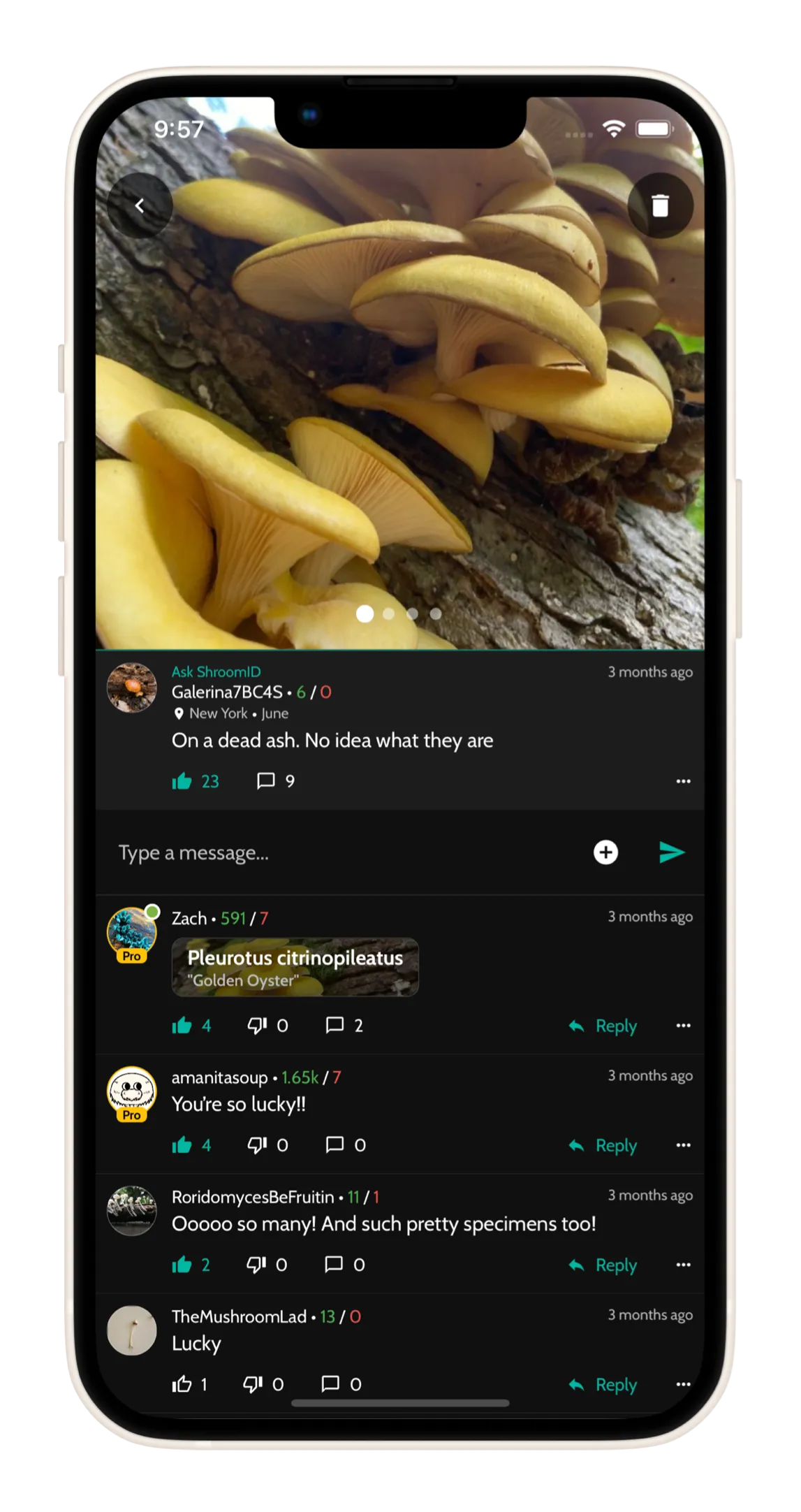Open Galerina7BC4S's profile picture
Screen dimensions: 801x1512
click(132, 688)
